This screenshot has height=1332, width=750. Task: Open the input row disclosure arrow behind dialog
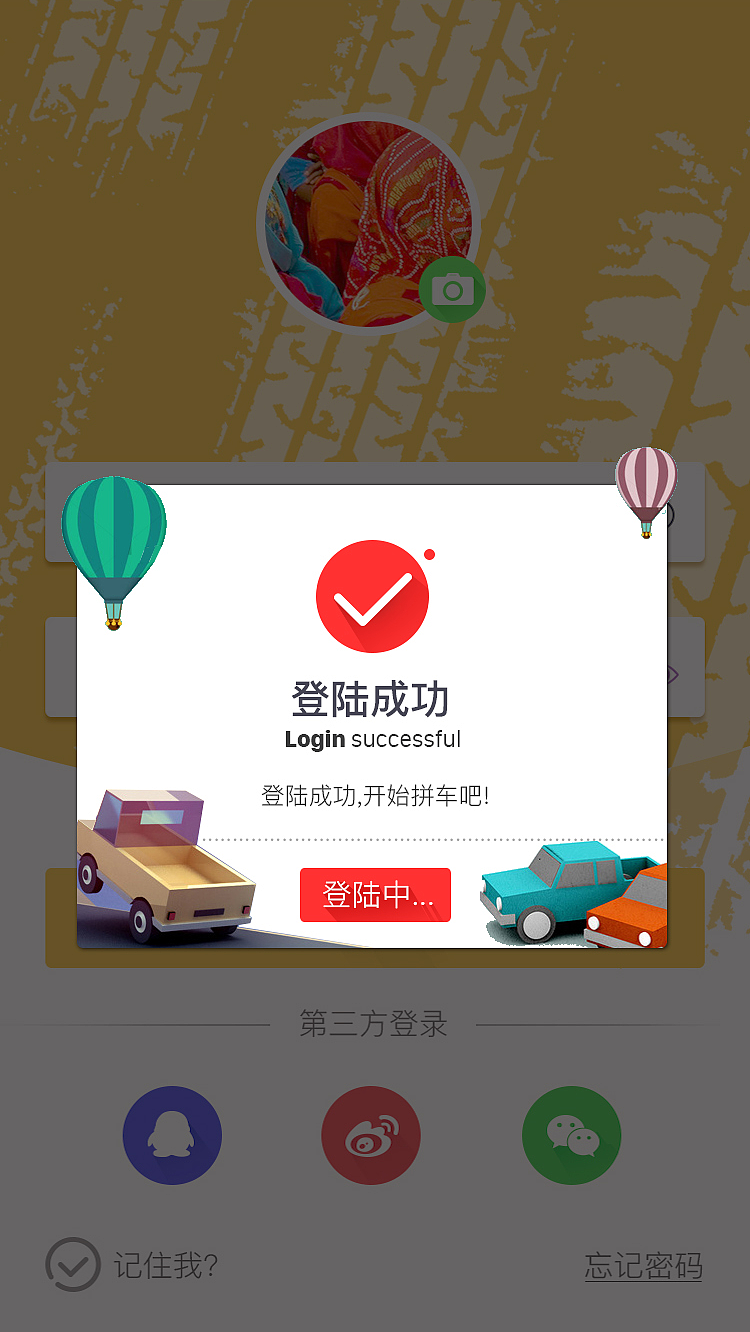point(676,672)
